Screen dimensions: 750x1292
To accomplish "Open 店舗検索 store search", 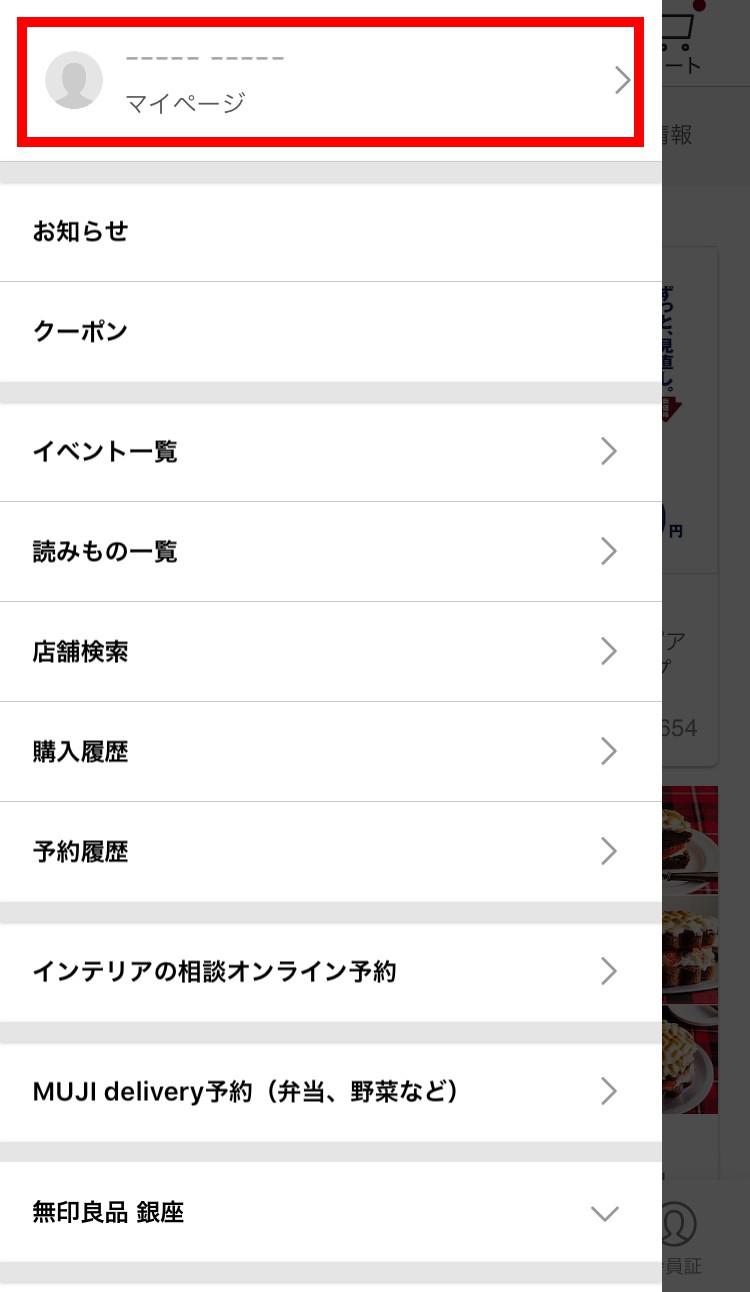I will (x=330, y=652).
